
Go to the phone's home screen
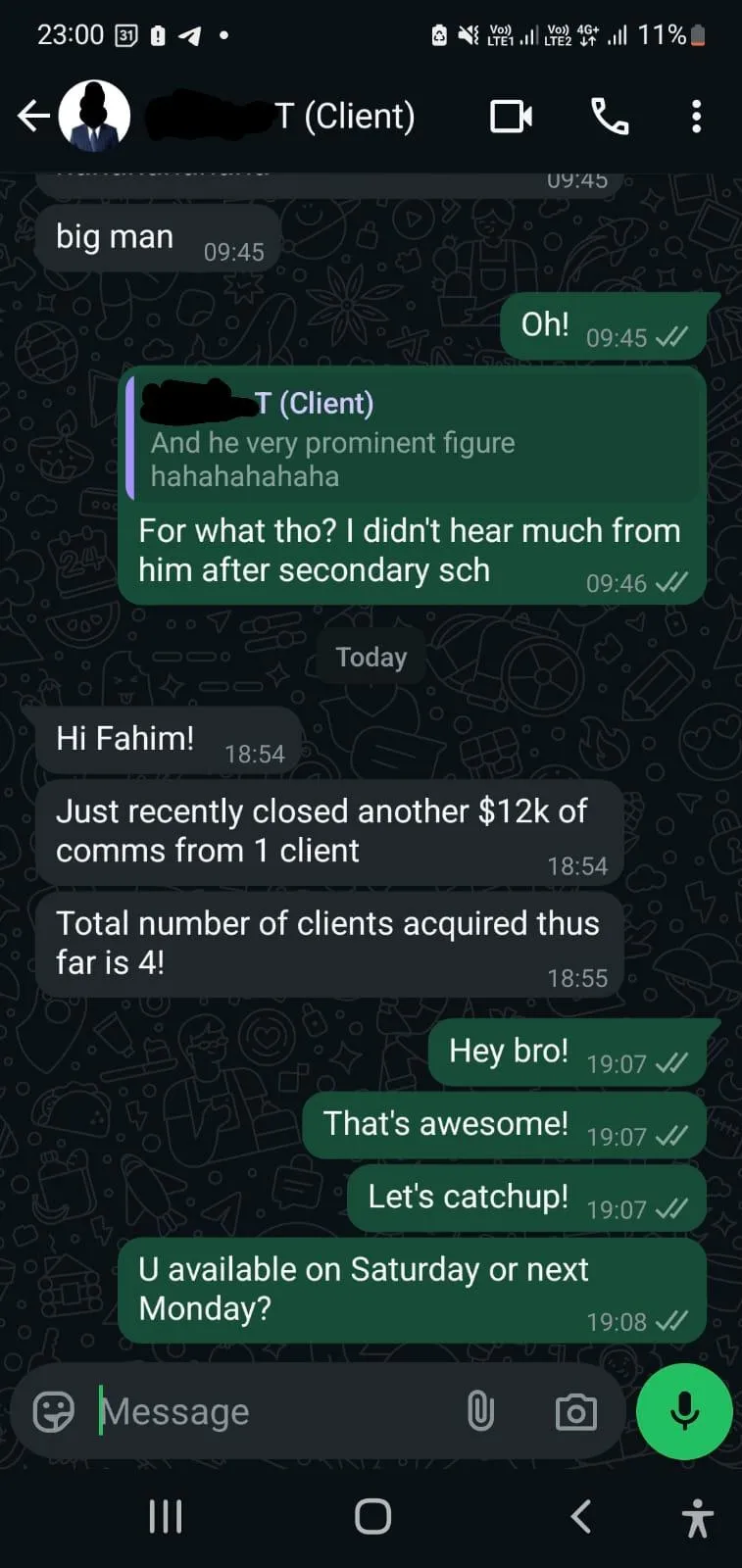point(372,1517)
